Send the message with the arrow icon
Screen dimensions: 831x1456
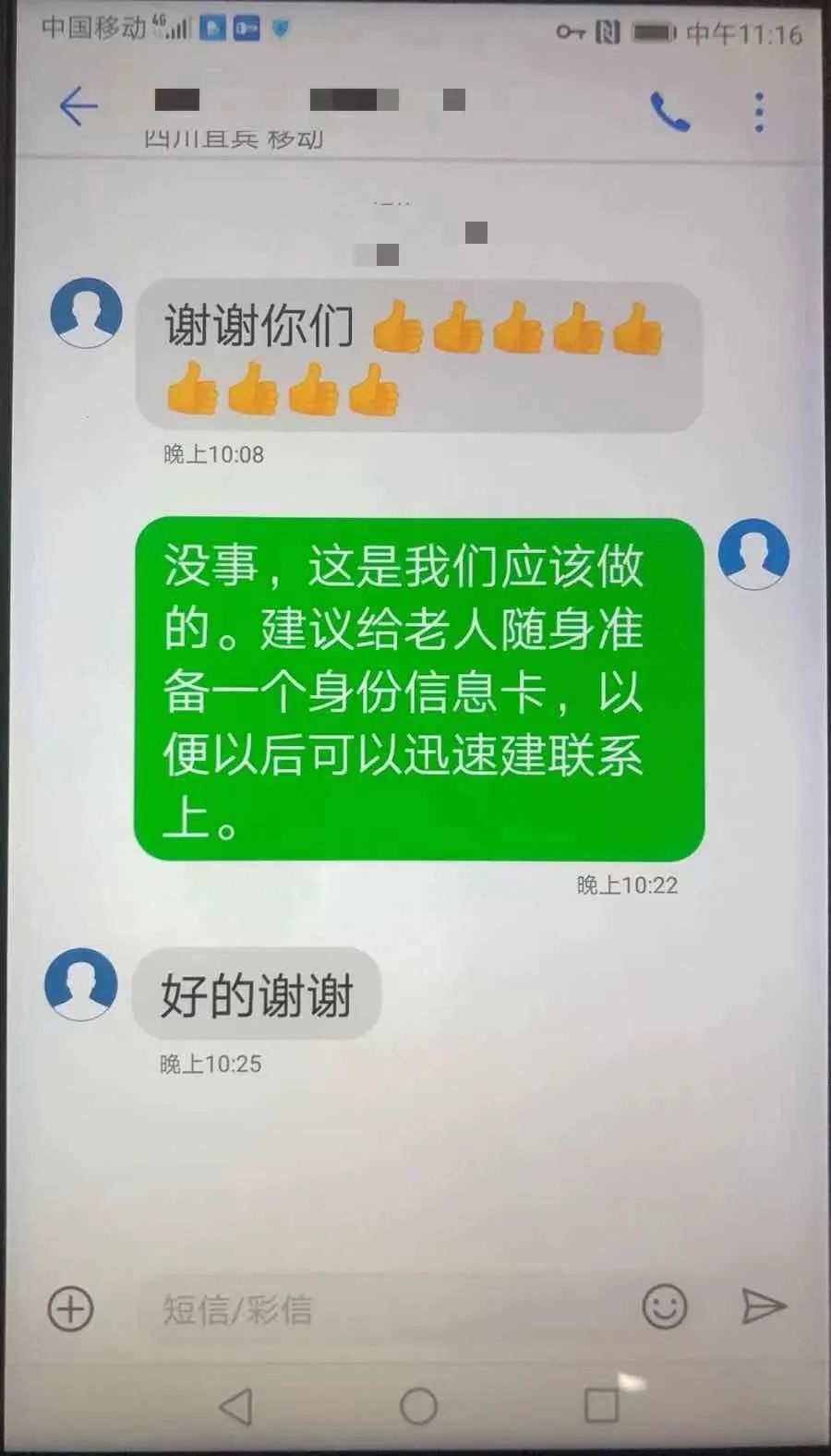[764, 1306]
